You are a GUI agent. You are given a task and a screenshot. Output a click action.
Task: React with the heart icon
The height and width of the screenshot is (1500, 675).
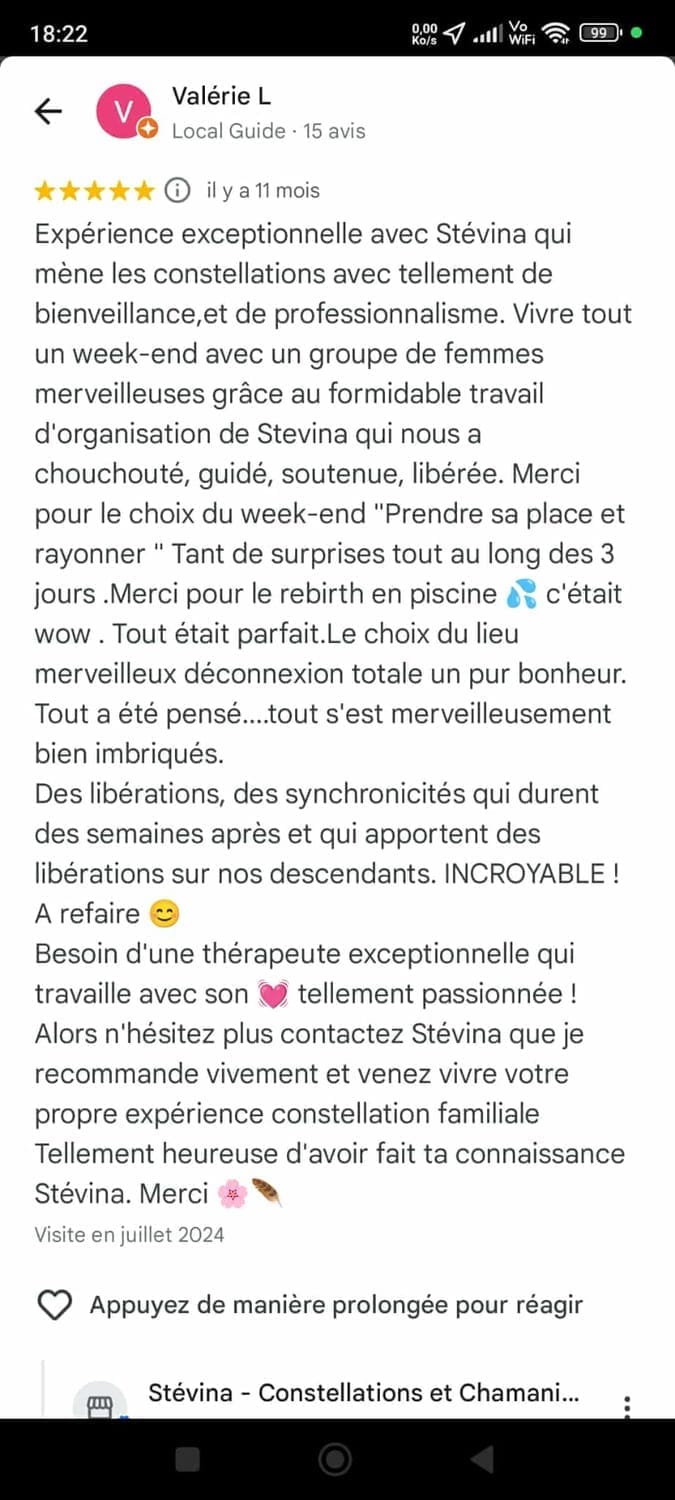click(x=54, y=1305)
